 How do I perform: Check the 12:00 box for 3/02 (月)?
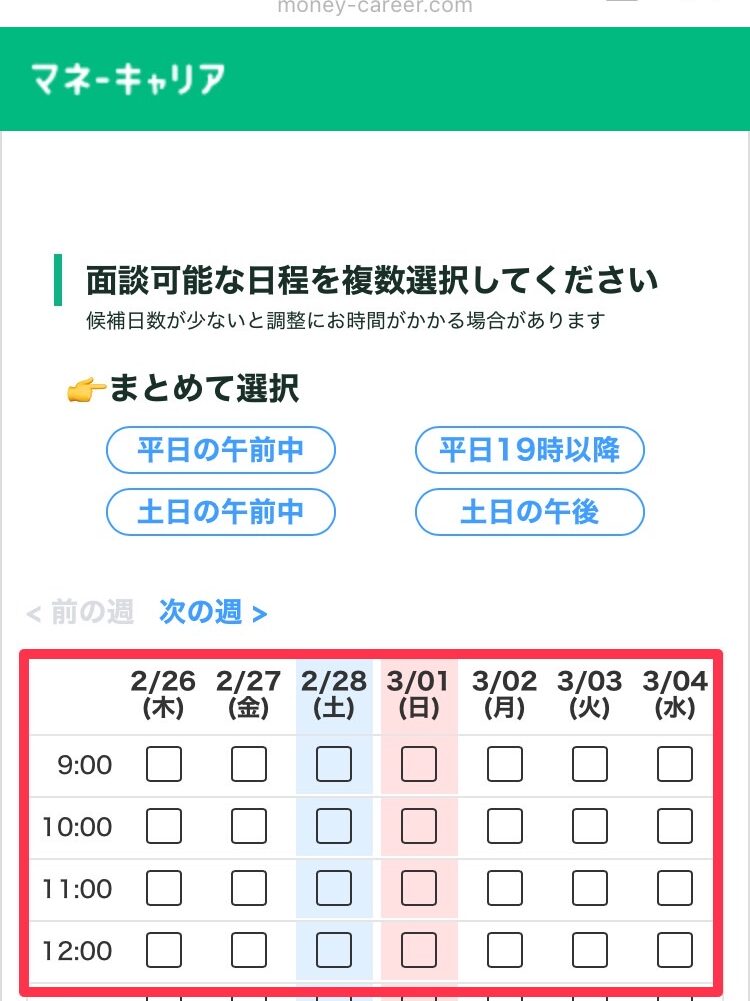505,950
